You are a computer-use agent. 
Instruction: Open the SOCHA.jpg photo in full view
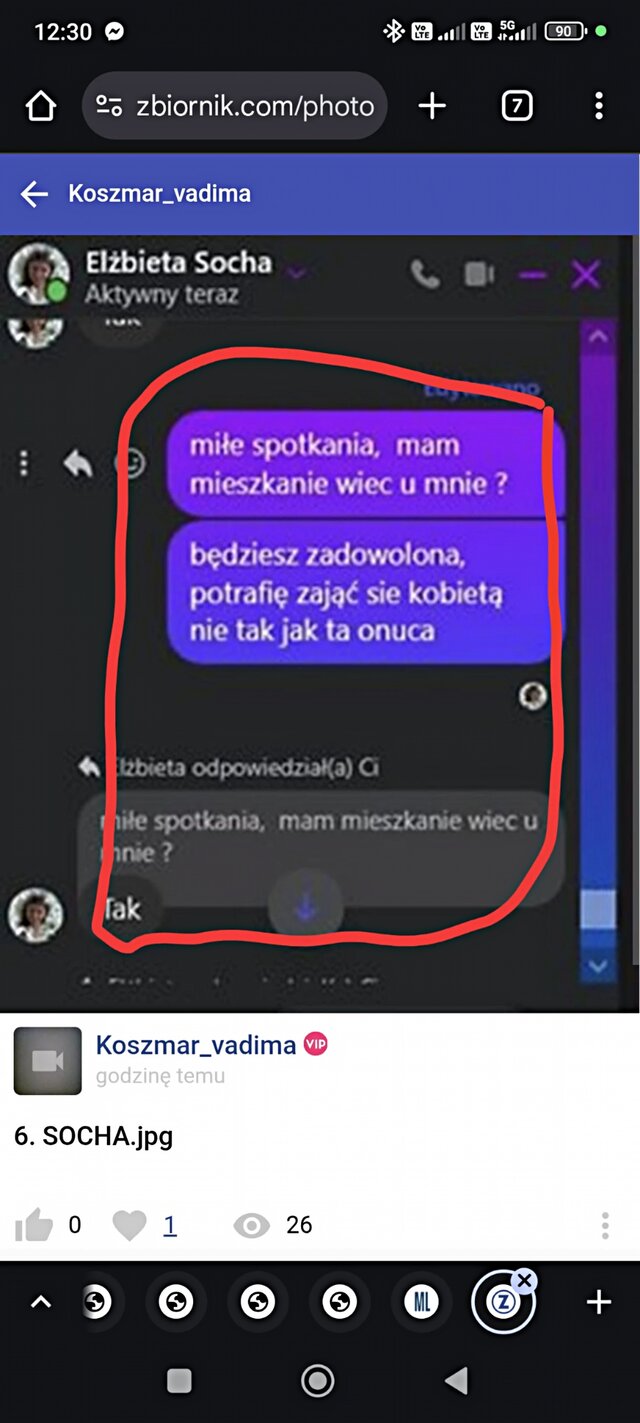(320, 620)
